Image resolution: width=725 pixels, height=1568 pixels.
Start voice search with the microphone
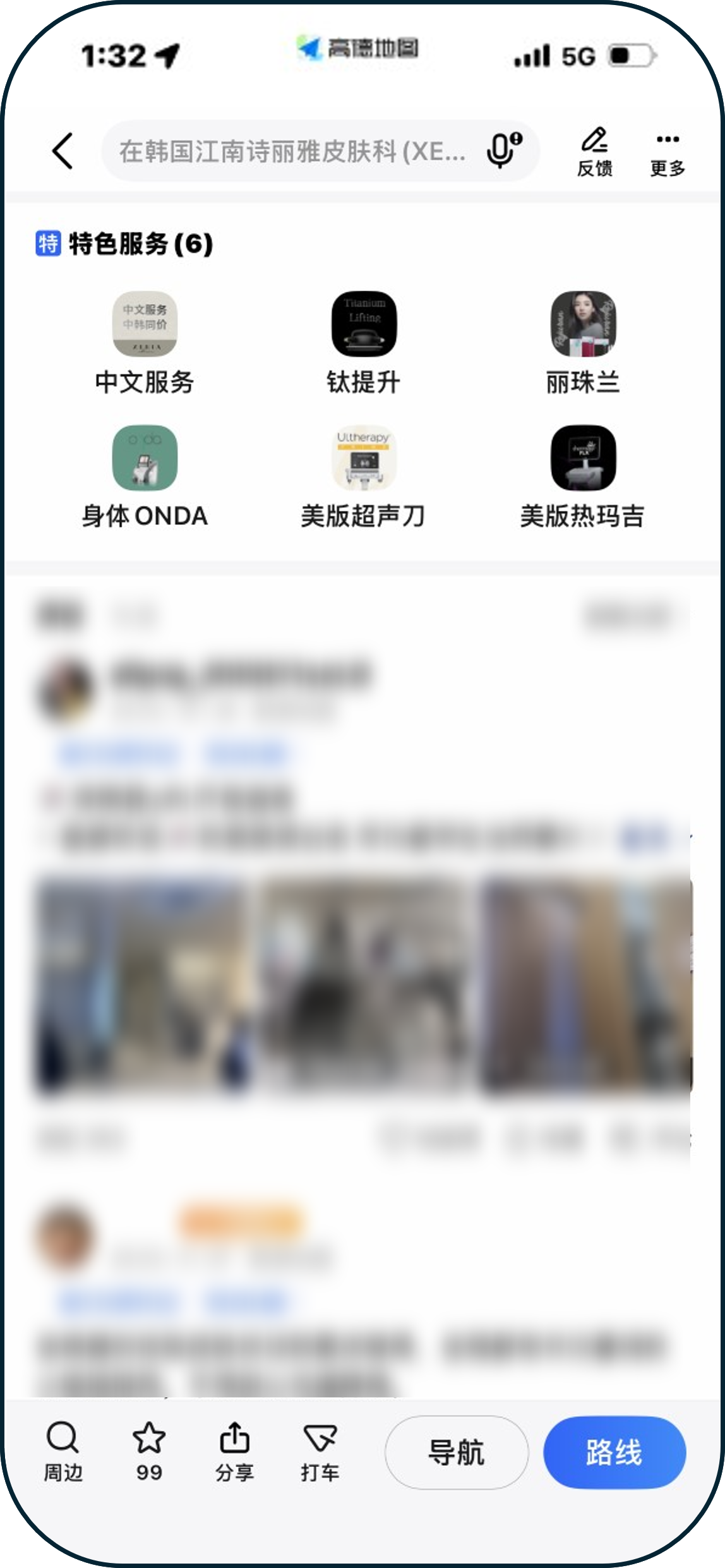tap(502, 150)
